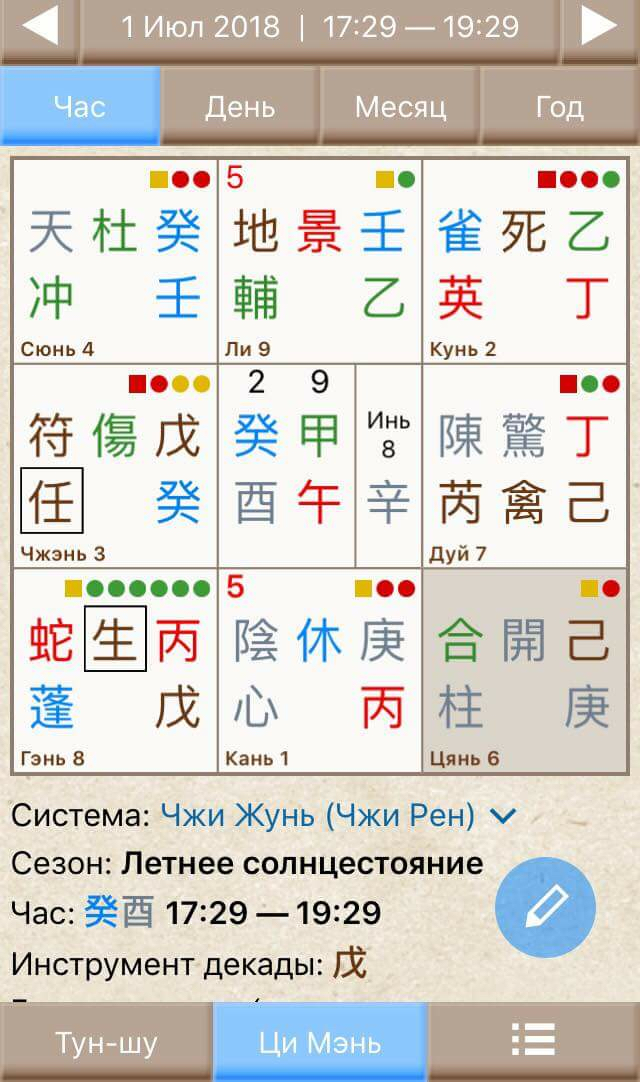Image resolution: width=640 pixels, height=1082 pixels.
Task: Tap the pencil edit floating button
Action: point(545,908)
